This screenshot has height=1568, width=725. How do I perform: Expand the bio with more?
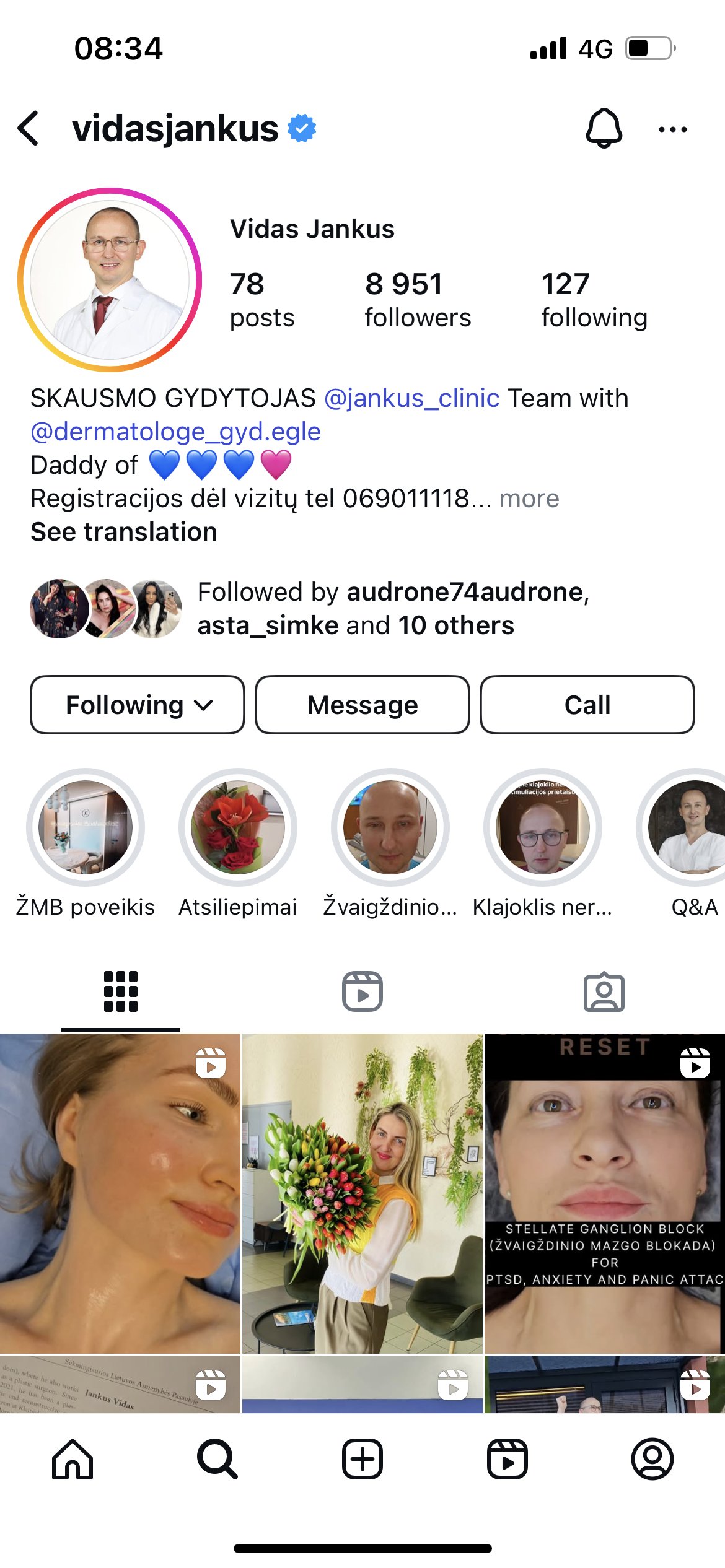(529, 499)
